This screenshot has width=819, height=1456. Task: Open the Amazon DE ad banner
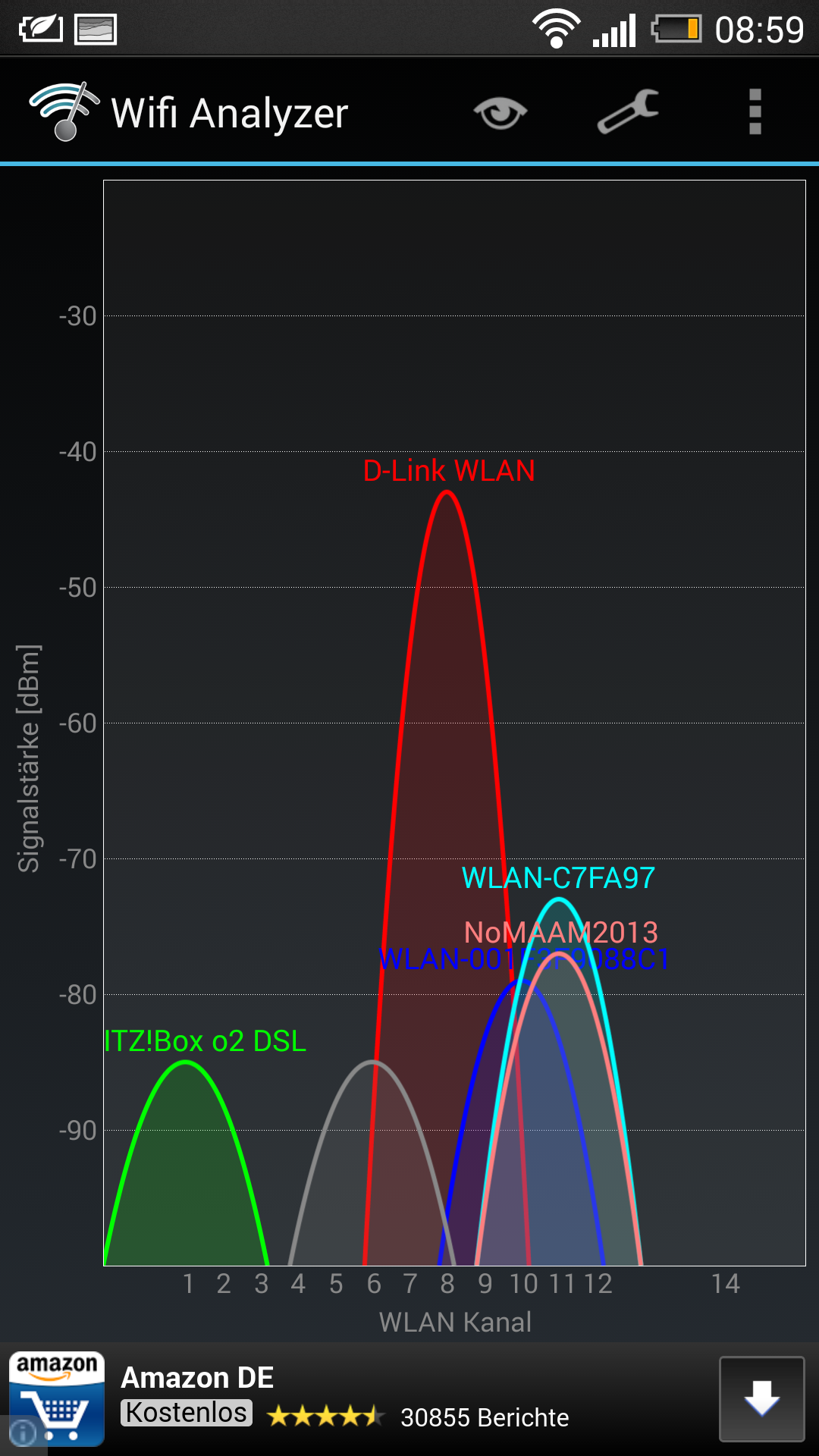tap(341, 1398)
